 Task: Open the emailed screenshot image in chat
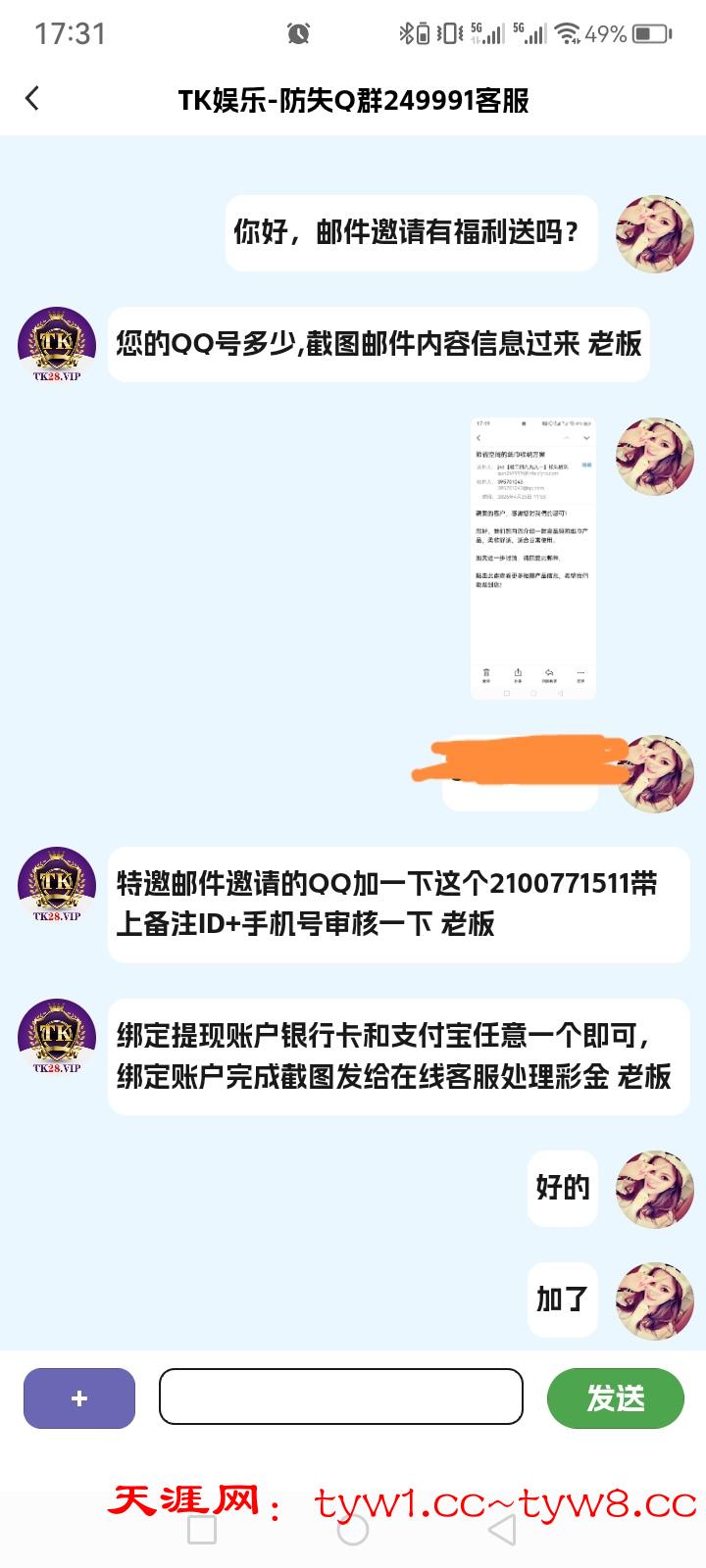coord(532,557)
